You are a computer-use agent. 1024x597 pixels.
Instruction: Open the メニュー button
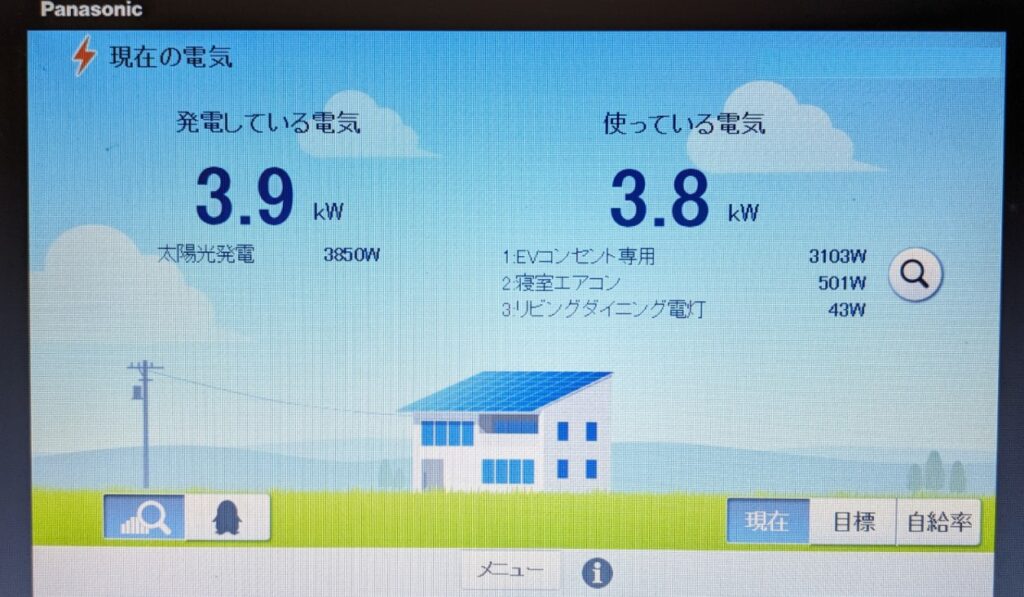pos(510,571)
